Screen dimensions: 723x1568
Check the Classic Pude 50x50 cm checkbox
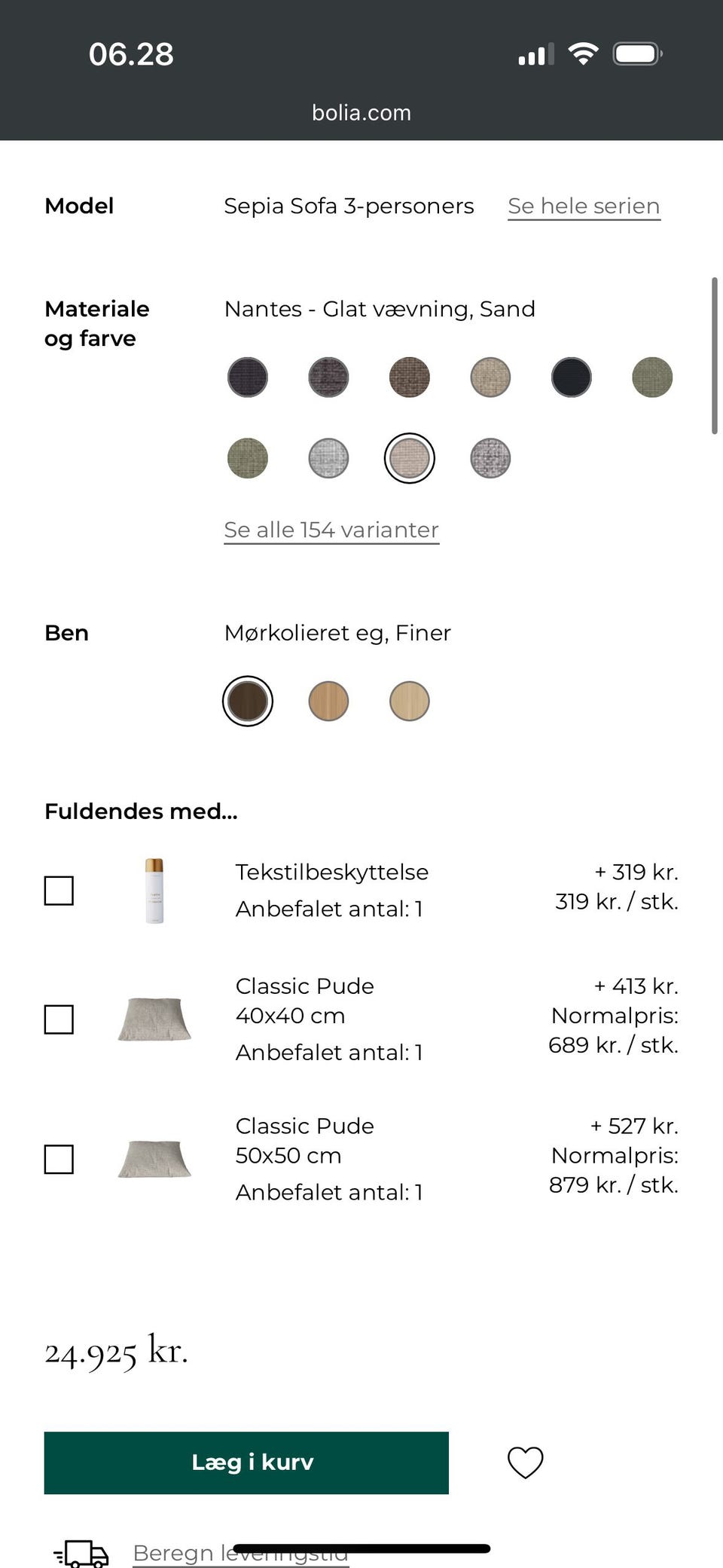tap(59, 1160)
